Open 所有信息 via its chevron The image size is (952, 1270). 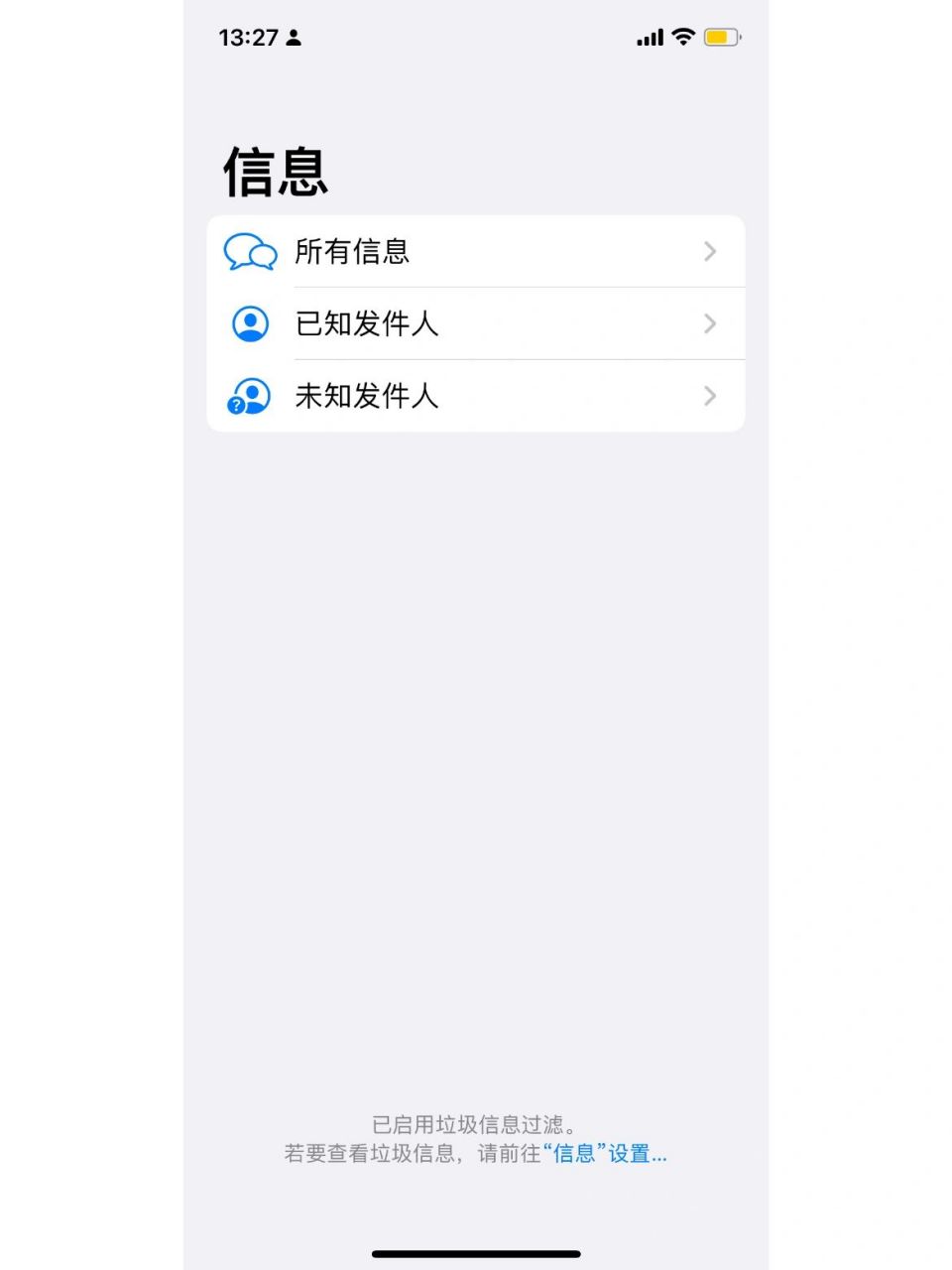[710, 252]
